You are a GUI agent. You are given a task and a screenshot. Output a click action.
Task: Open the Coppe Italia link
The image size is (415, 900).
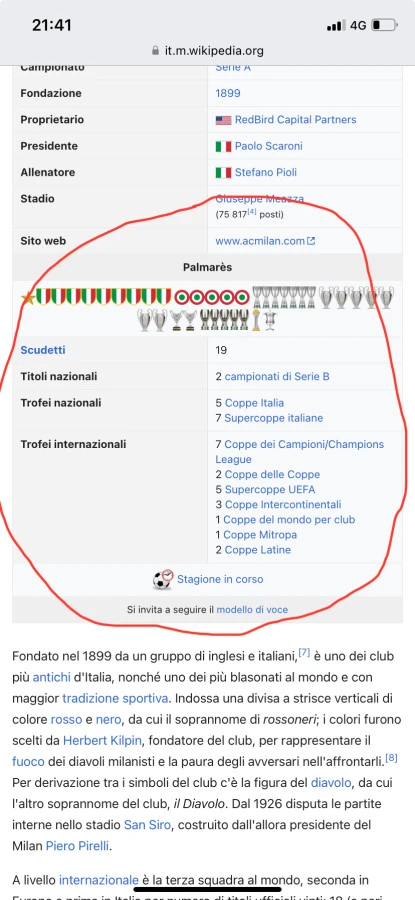click(254, 403)
